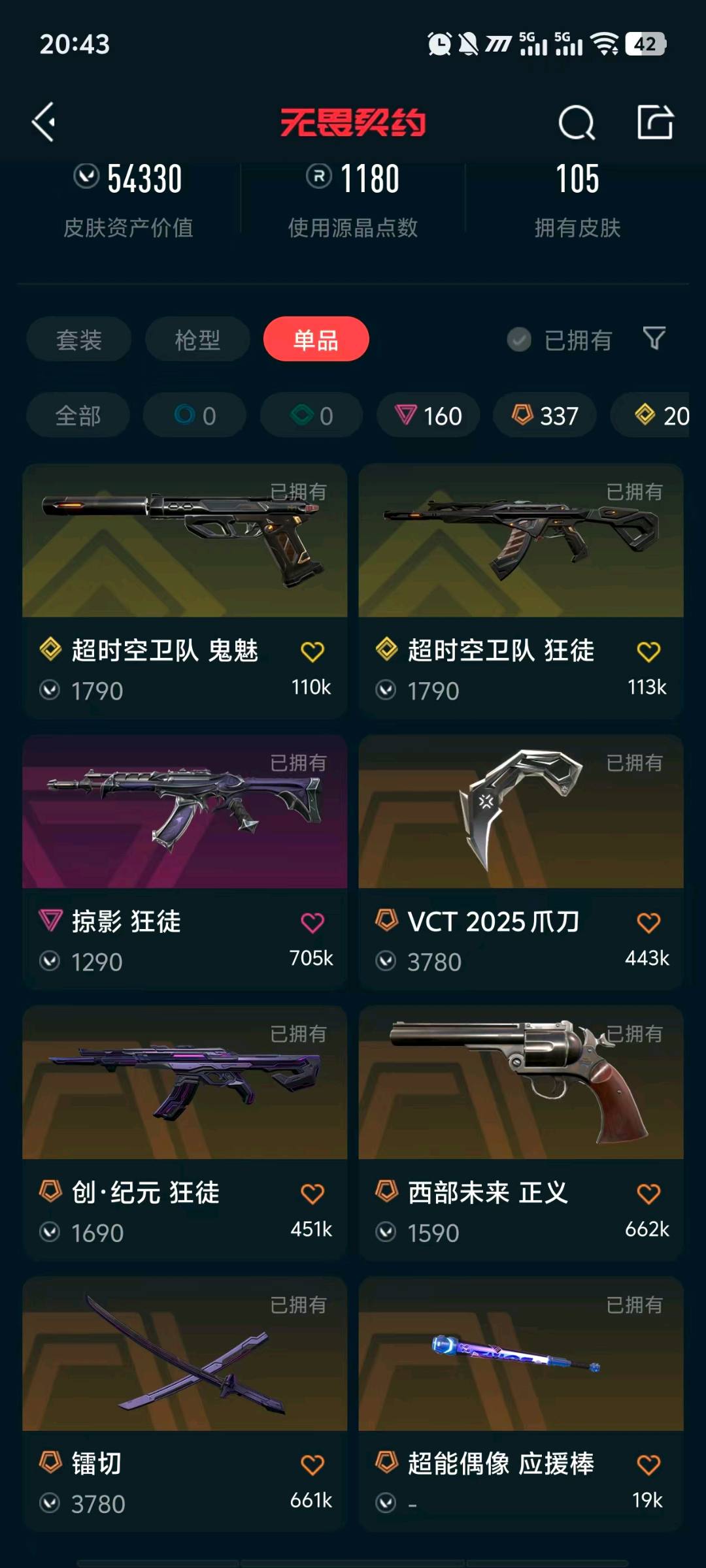Select the 单品 tab

click(x=316, y=340)
